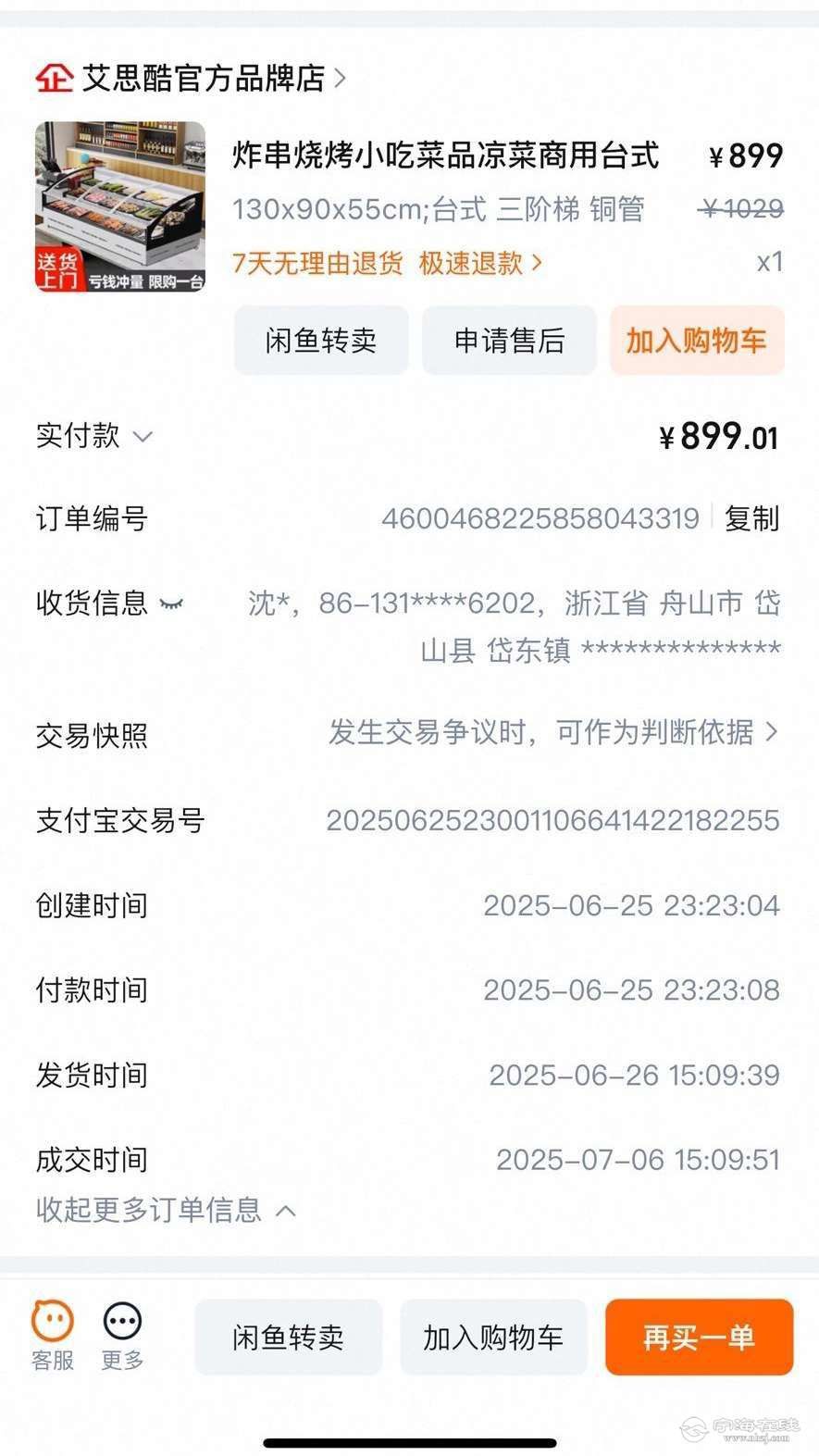This screenshot has height=1456, width=819.
Task: View the 7天无理由退货 极速退款 policy
Action: click(387, 264)
